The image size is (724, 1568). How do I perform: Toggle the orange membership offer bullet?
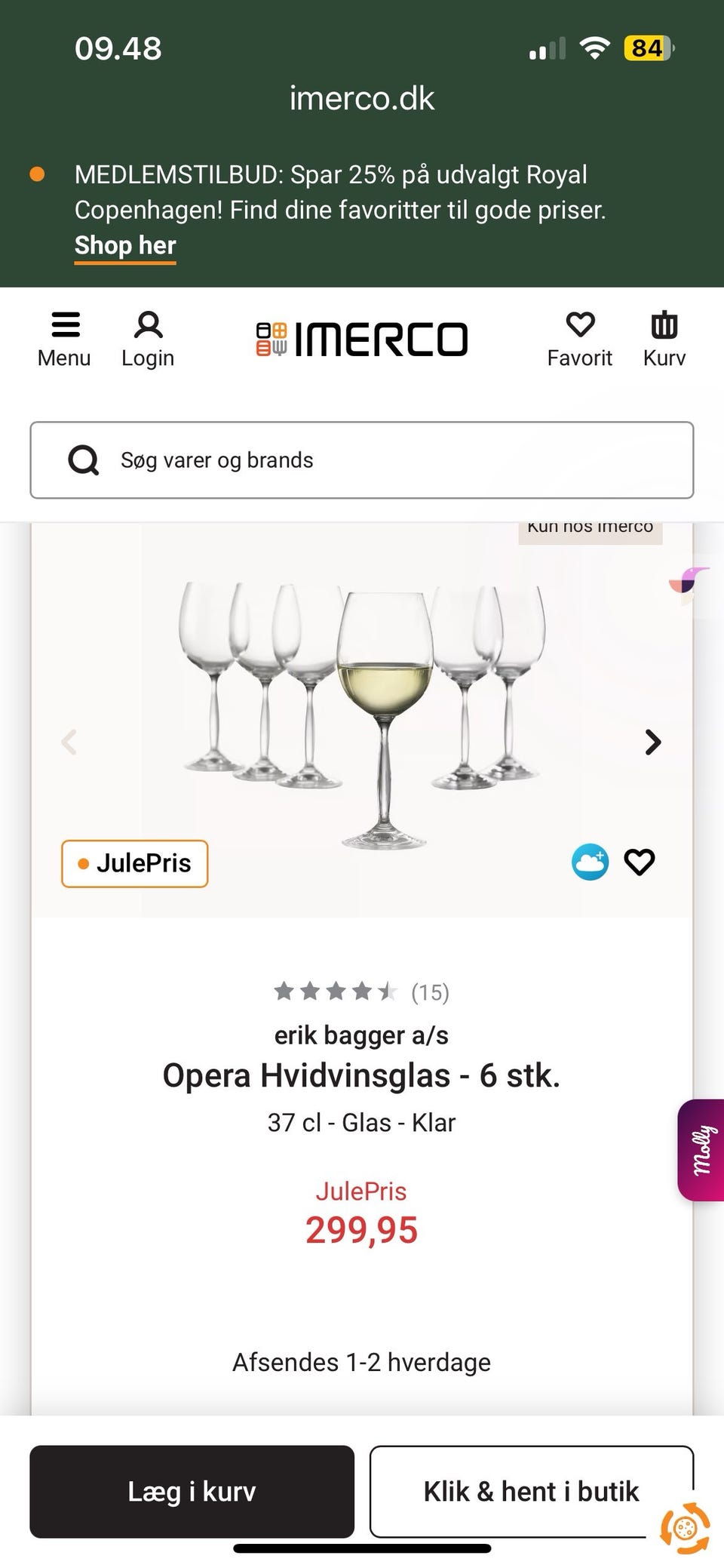pyautogui.click(x=36, y=174)
